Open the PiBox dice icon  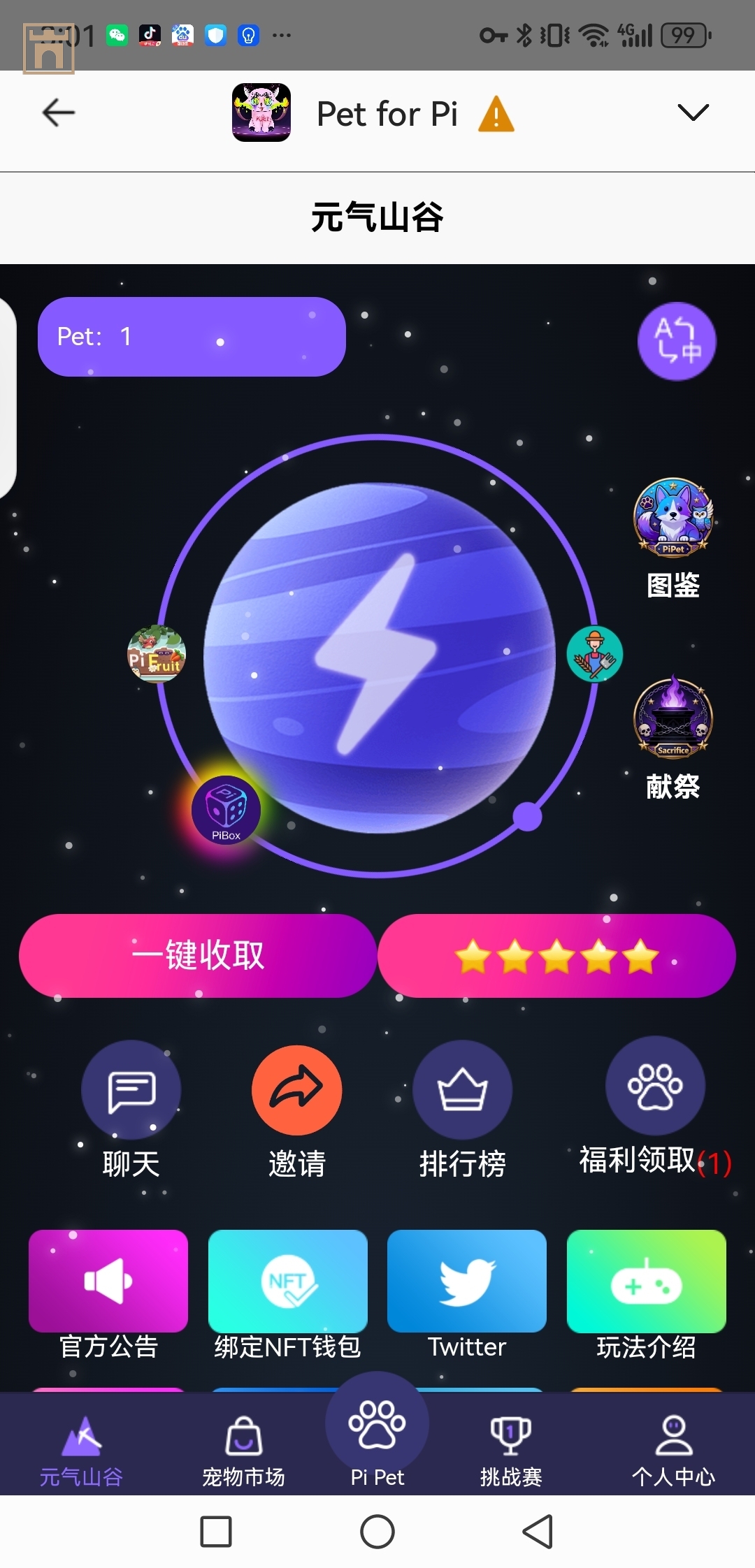226,810
